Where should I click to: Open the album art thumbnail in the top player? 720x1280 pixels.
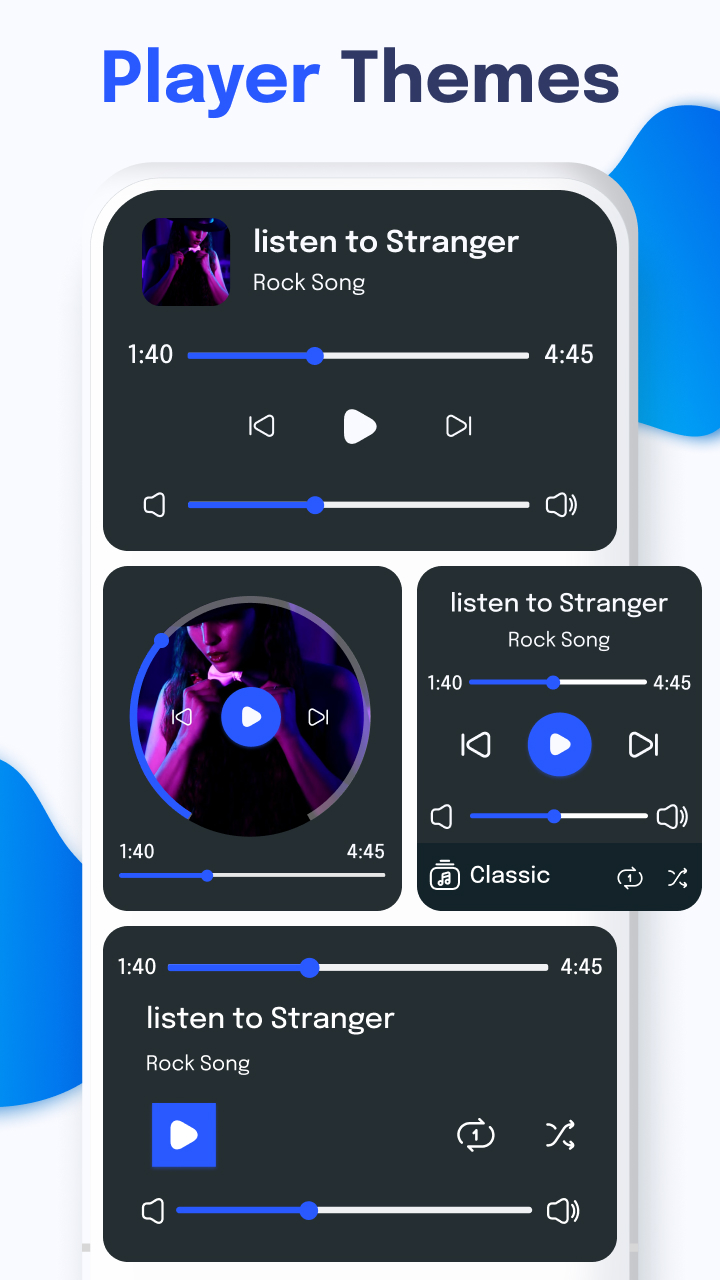tap(186, 261)
